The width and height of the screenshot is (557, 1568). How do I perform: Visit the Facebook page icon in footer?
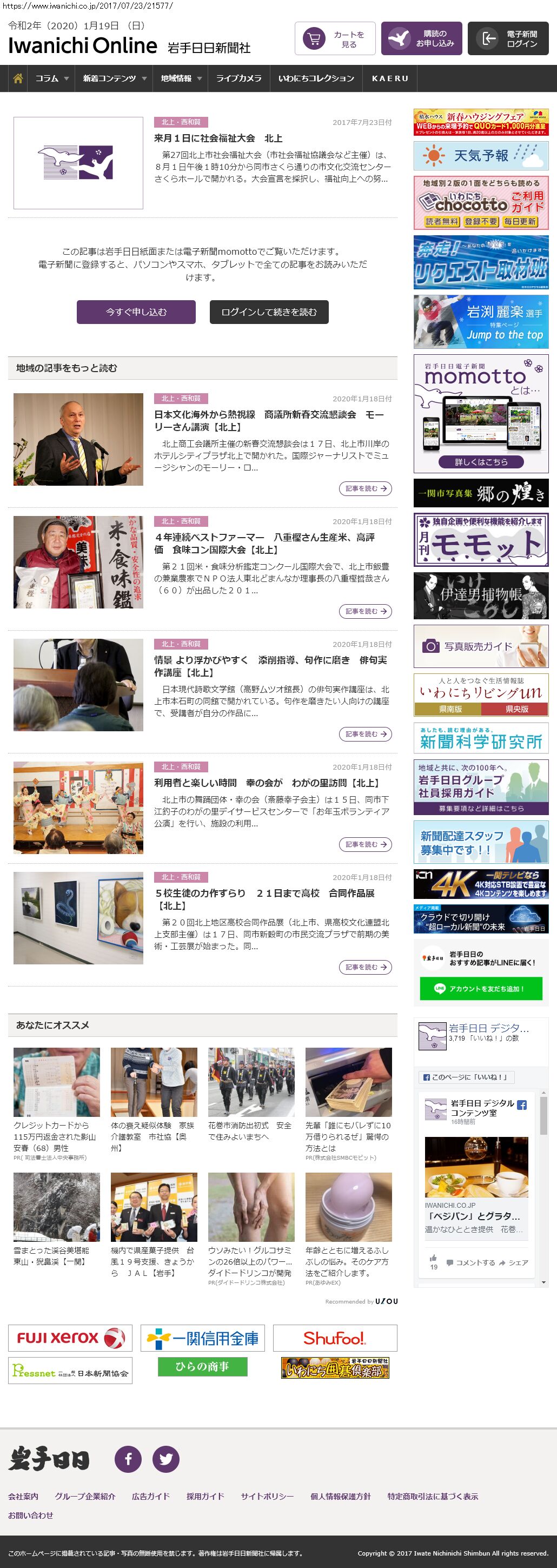[x=128, y=1459]
